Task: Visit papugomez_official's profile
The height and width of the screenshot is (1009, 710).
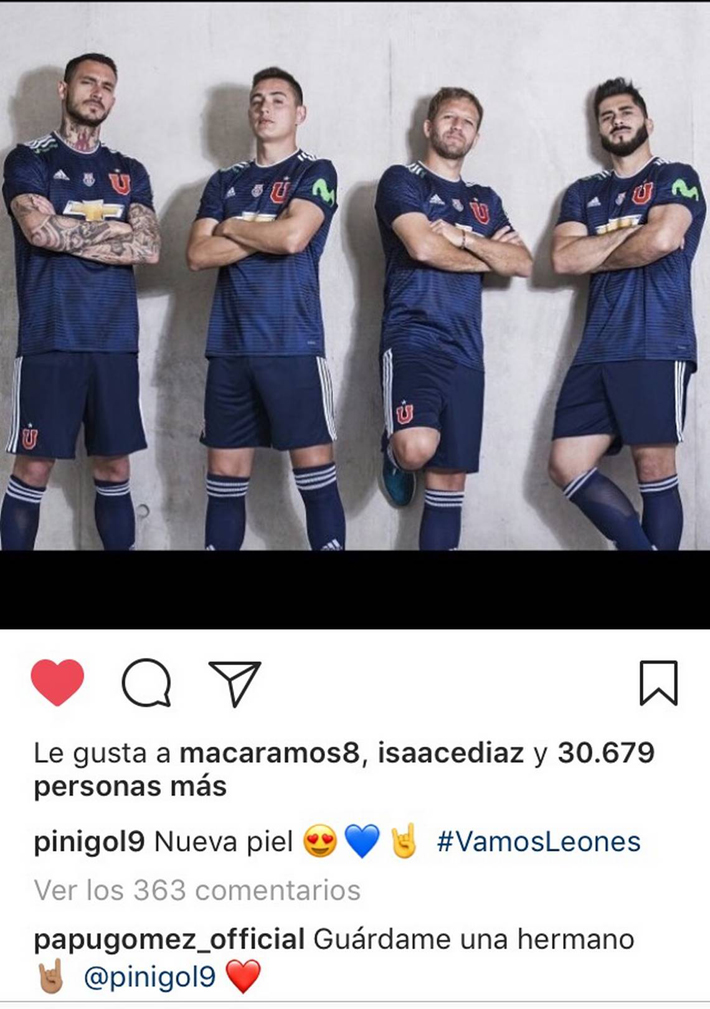Action: 169,940
